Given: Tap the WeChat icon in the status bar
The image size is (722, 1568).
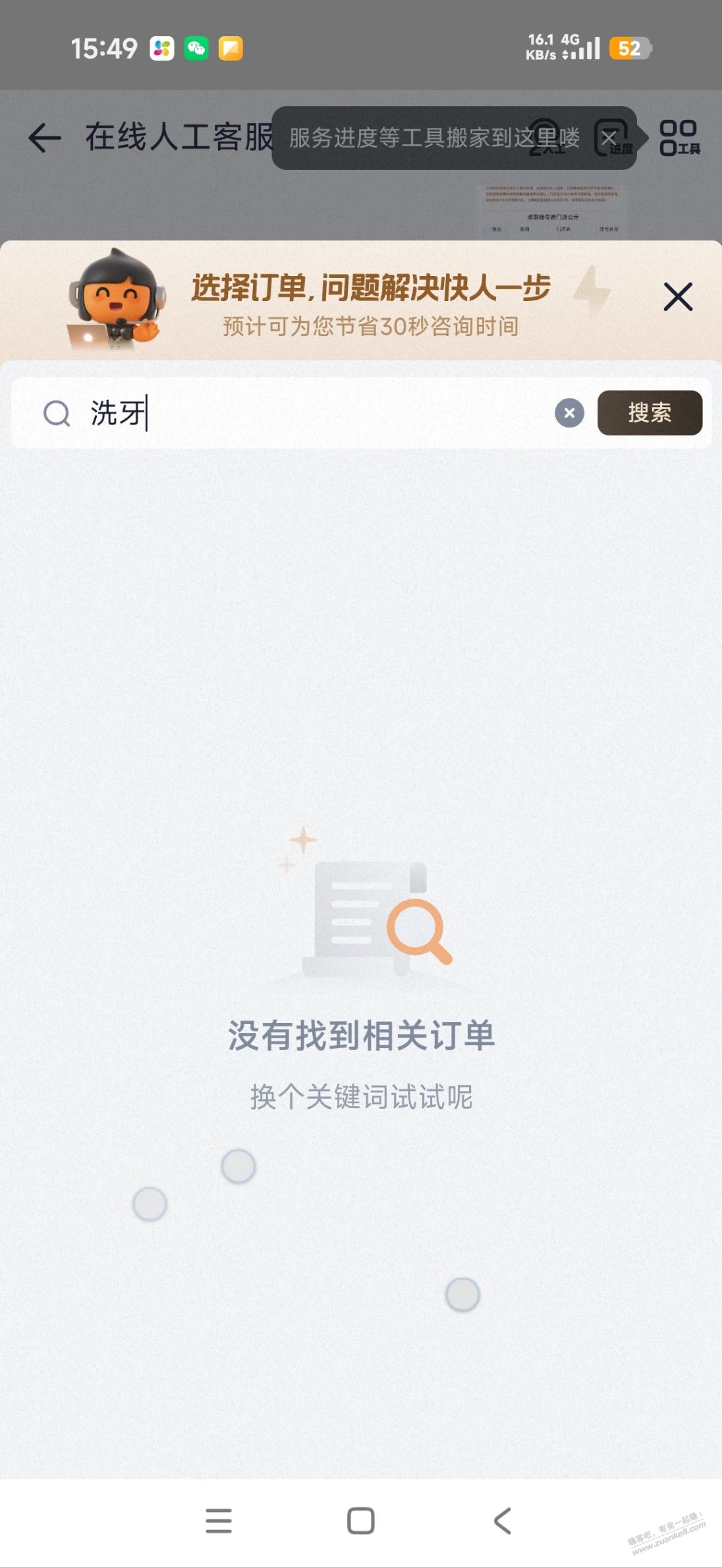Looking at the screenshot, I should point(198,48).
